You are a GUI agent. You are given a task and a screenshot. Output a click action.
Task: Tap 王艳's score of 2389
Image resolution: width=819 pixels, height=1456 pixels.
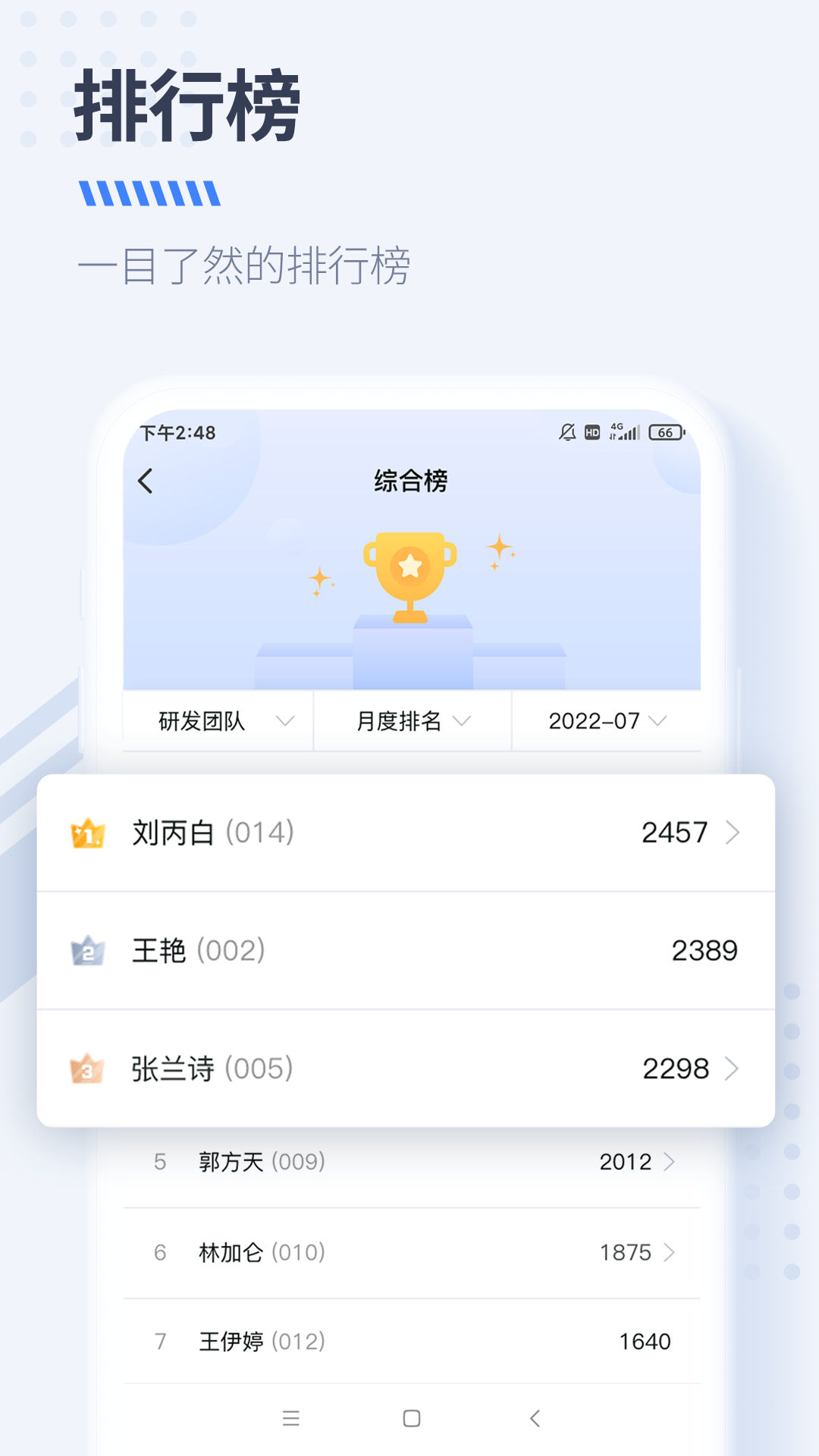705,950
